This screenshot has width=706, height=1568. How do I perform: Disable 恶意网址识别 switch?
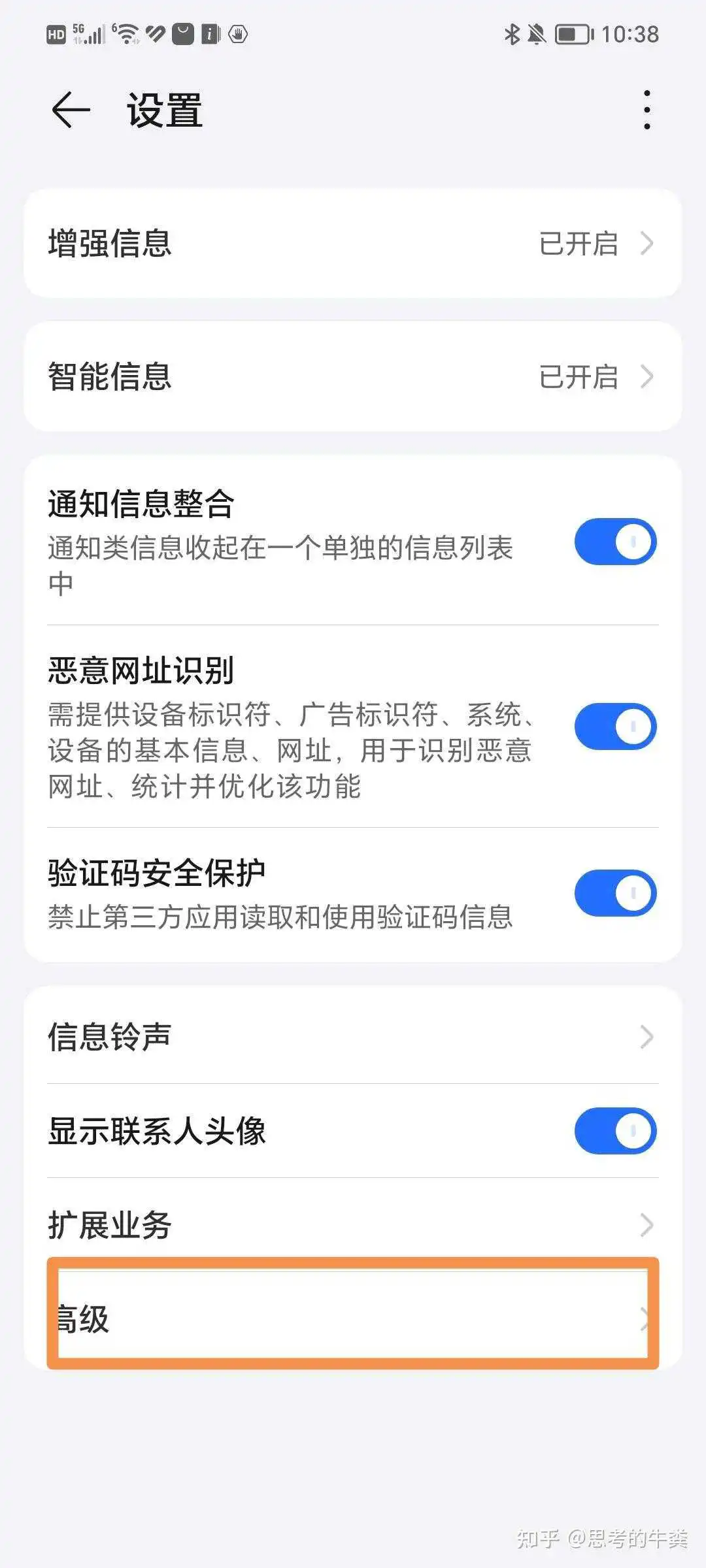point(615,726)
